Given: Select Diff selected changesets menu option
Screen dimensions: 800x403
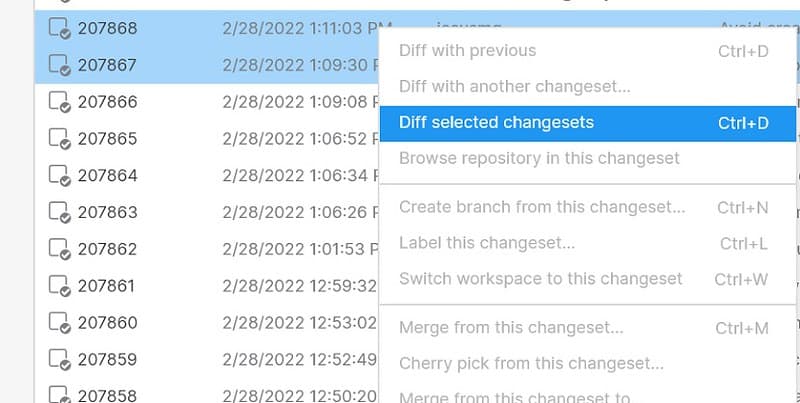Looking at the screenshot, I should [496, 123].
